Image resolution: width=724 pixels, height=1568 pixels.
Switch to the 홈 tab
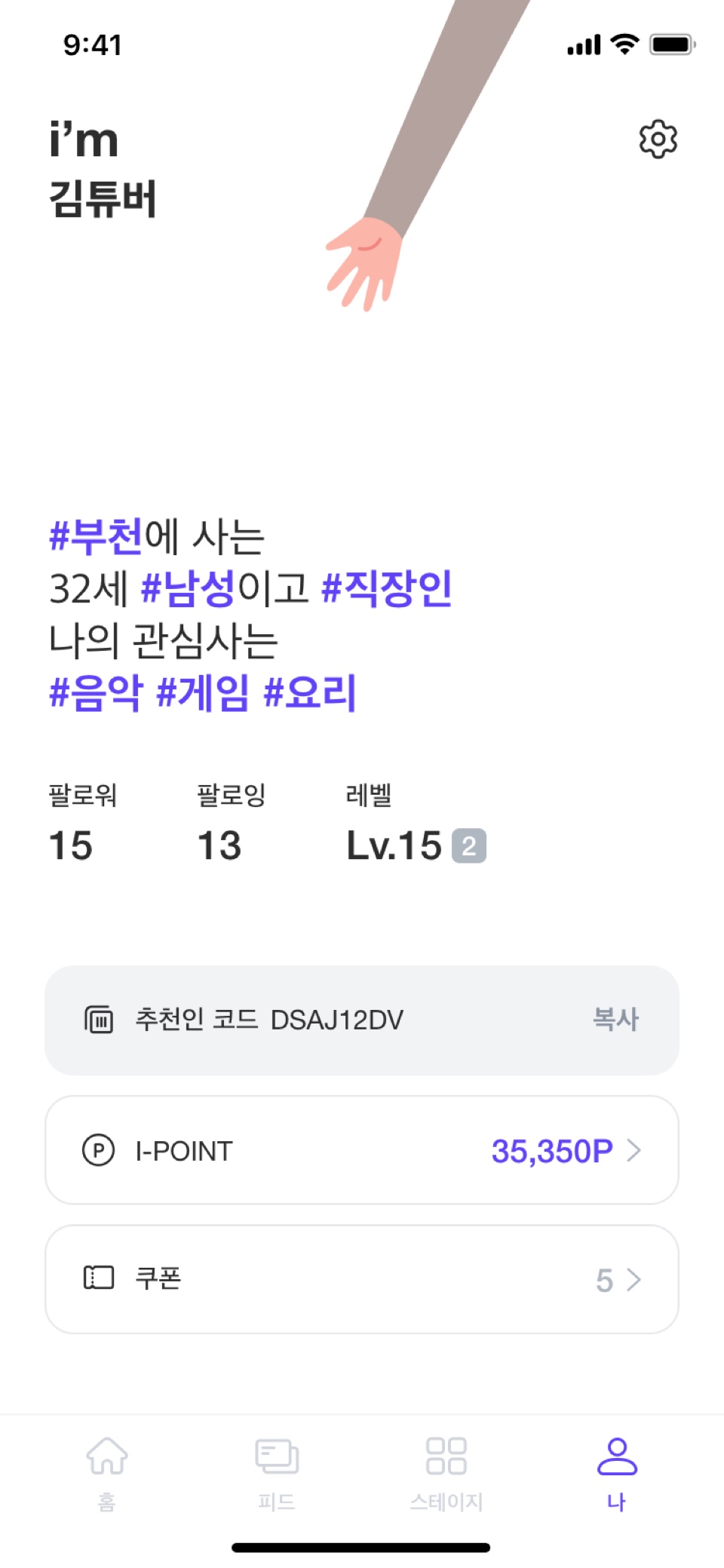tap(107, 1471)
